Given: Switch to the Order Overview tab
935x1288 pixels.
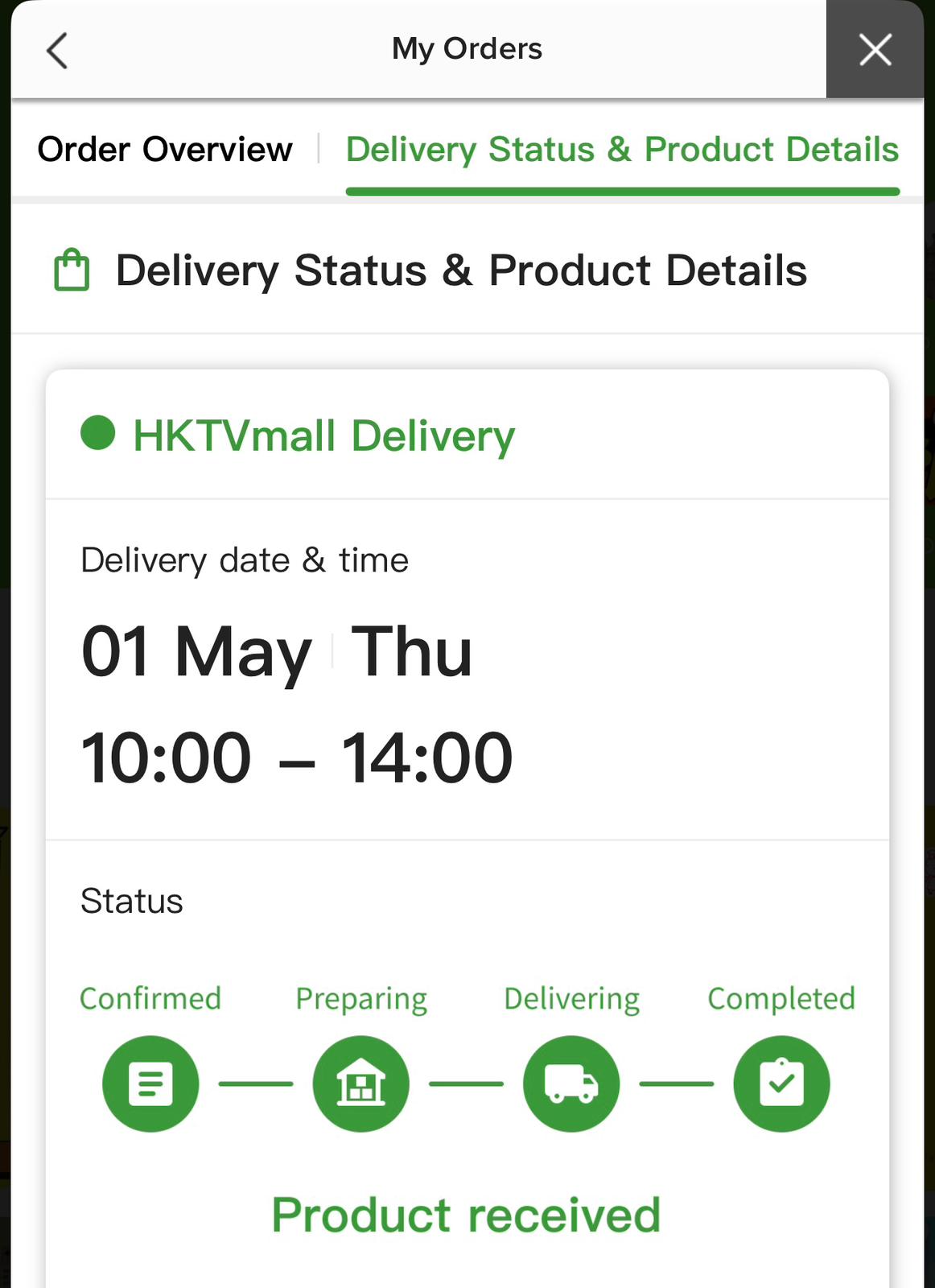Looking at the screenshot, I should click(x=165, y=150).
